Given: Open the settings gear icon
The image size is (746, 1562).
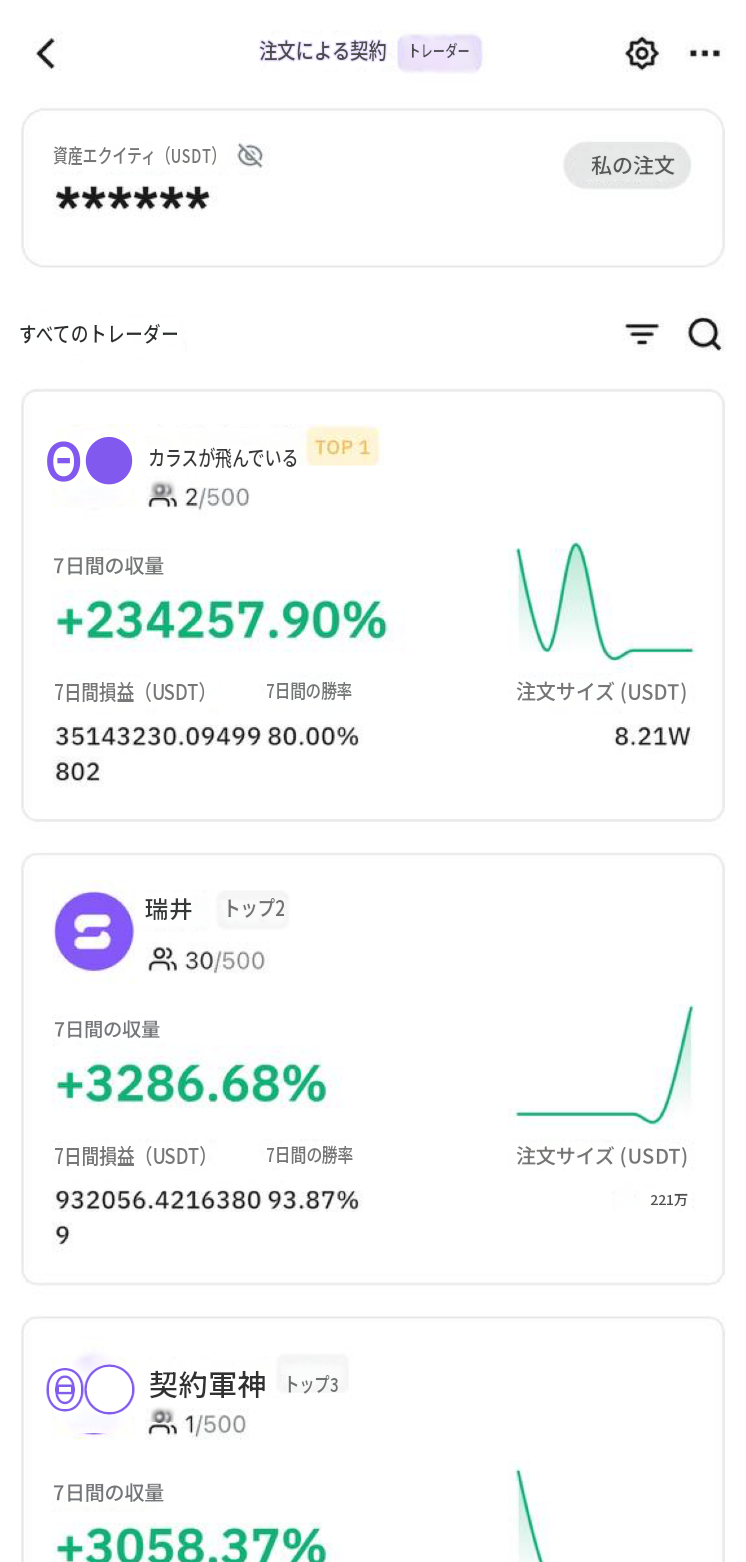Looking at the screenshot, I should [x=642, y=53].
